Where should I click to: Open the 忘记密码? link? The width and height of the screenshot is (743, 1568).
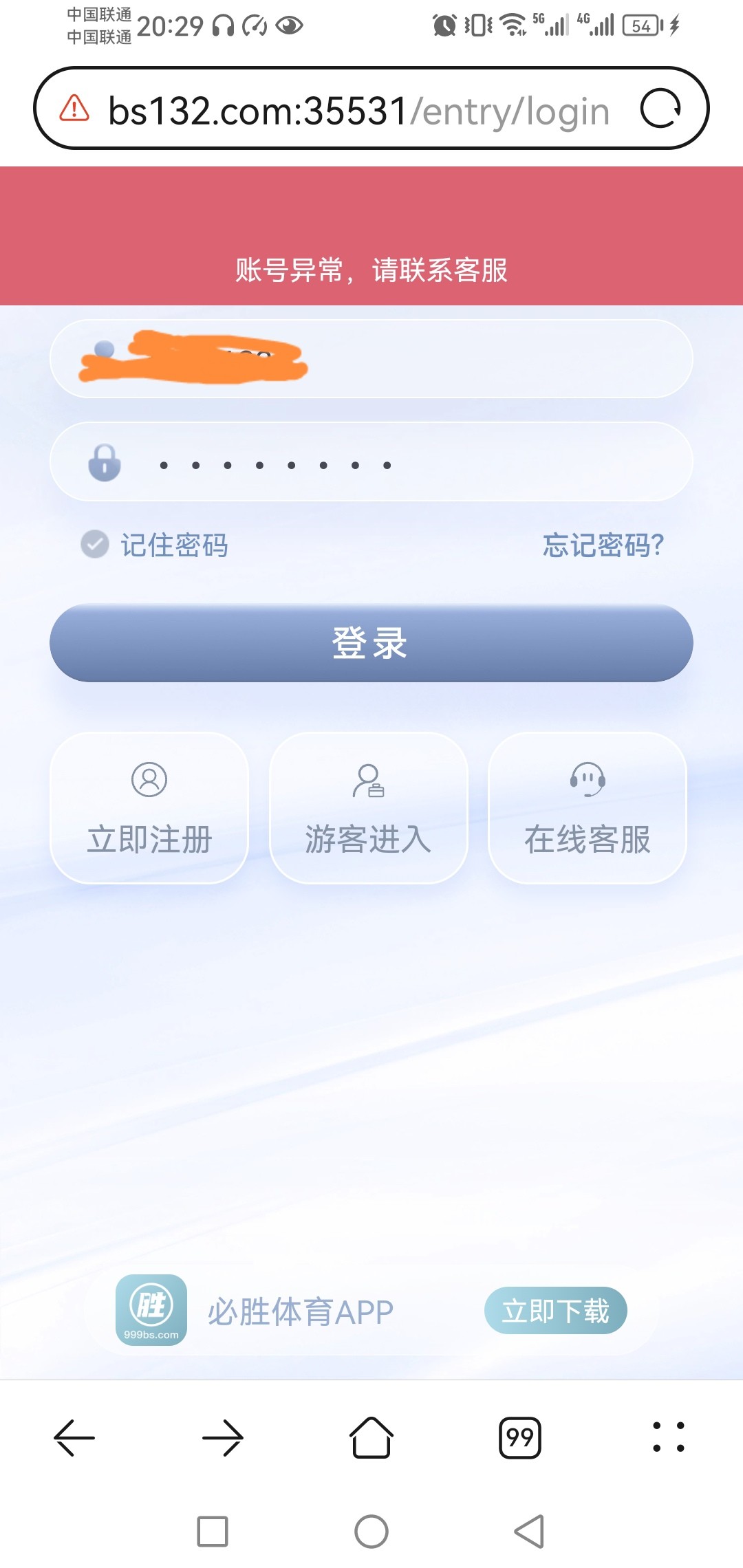(x=603, y=545)
